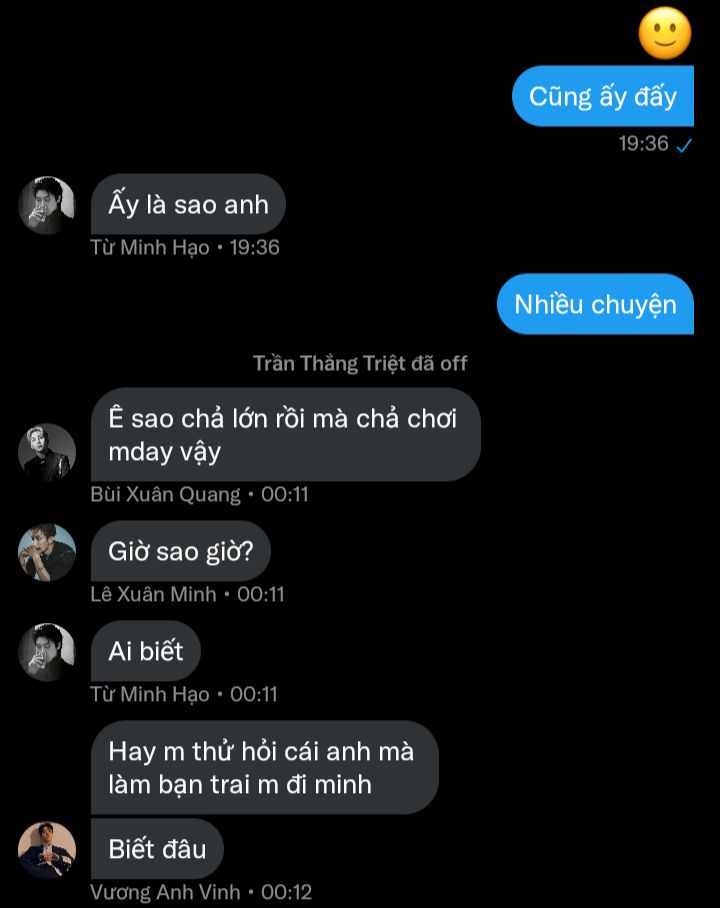Screen dimensions: 720x908
Task: Open Vương Anh Vinh's profile avatar
Action: [x=47, y=850]
